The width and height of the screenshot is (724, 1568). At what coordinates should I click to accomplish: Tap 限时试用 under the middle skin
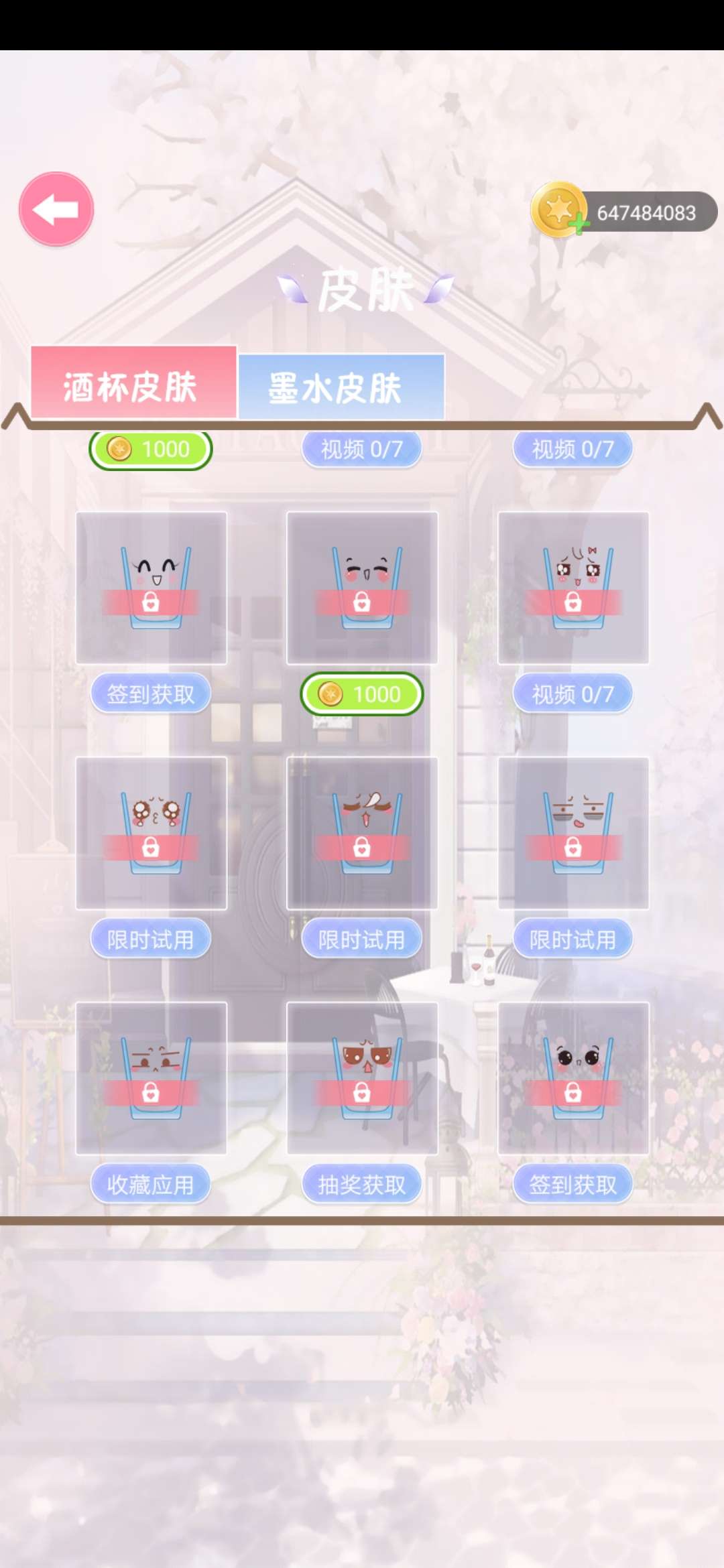[x=362, y=940]
